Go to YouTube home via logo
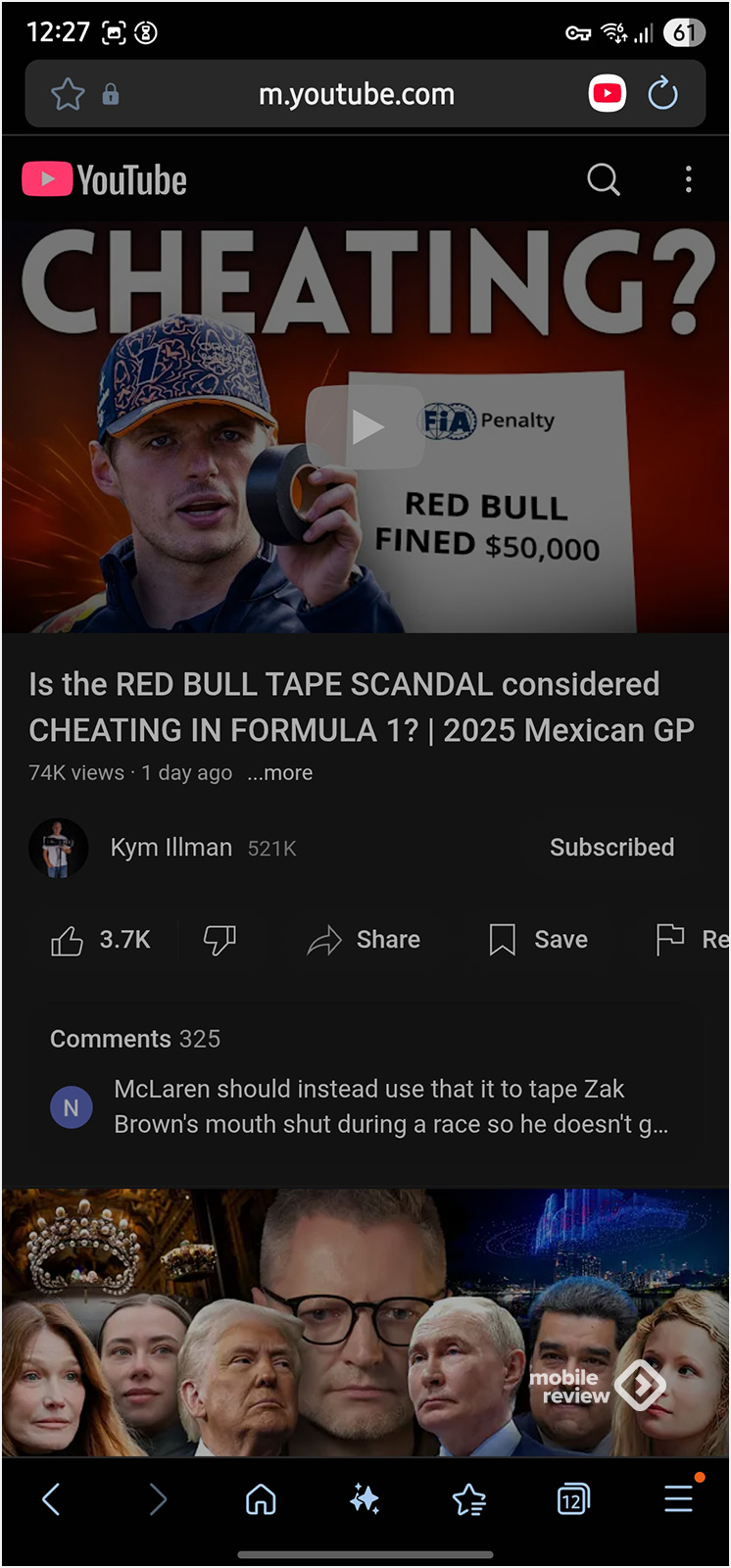Viewport: 731px width, 1568px height. [x=105, y=180]
